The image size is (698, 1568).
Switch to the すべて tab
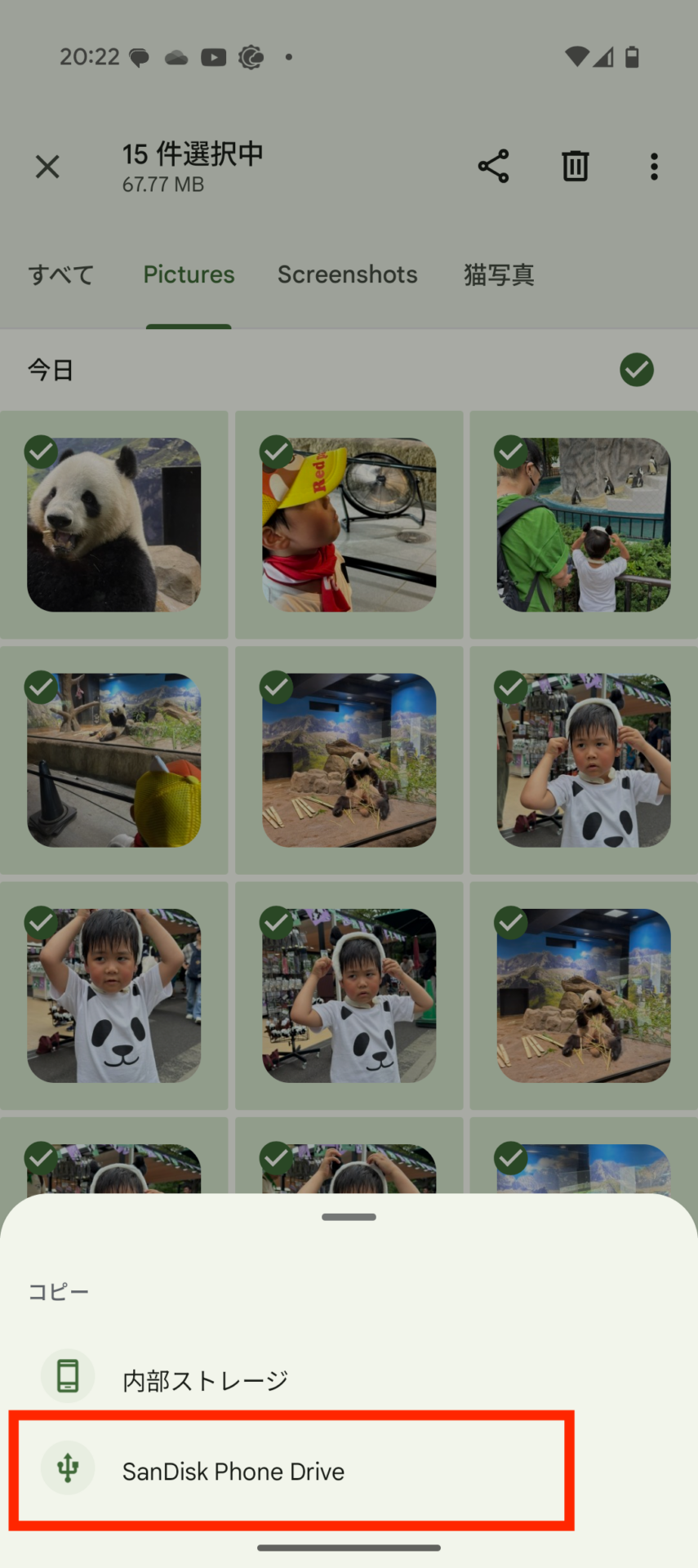coord(61,274)
